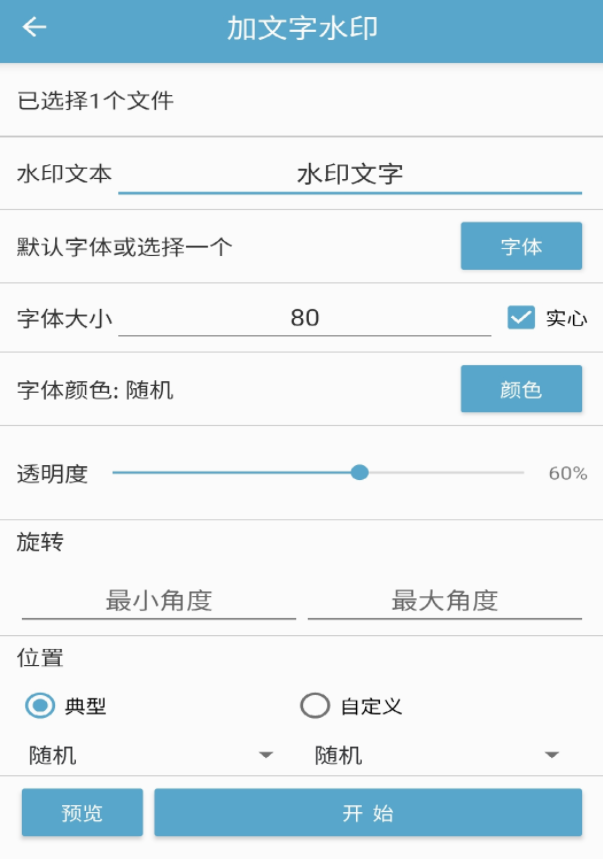Open the 字体 font picker button
This screenshot has height=859, width=603.
pyautogui.click(x=520, y=247)
